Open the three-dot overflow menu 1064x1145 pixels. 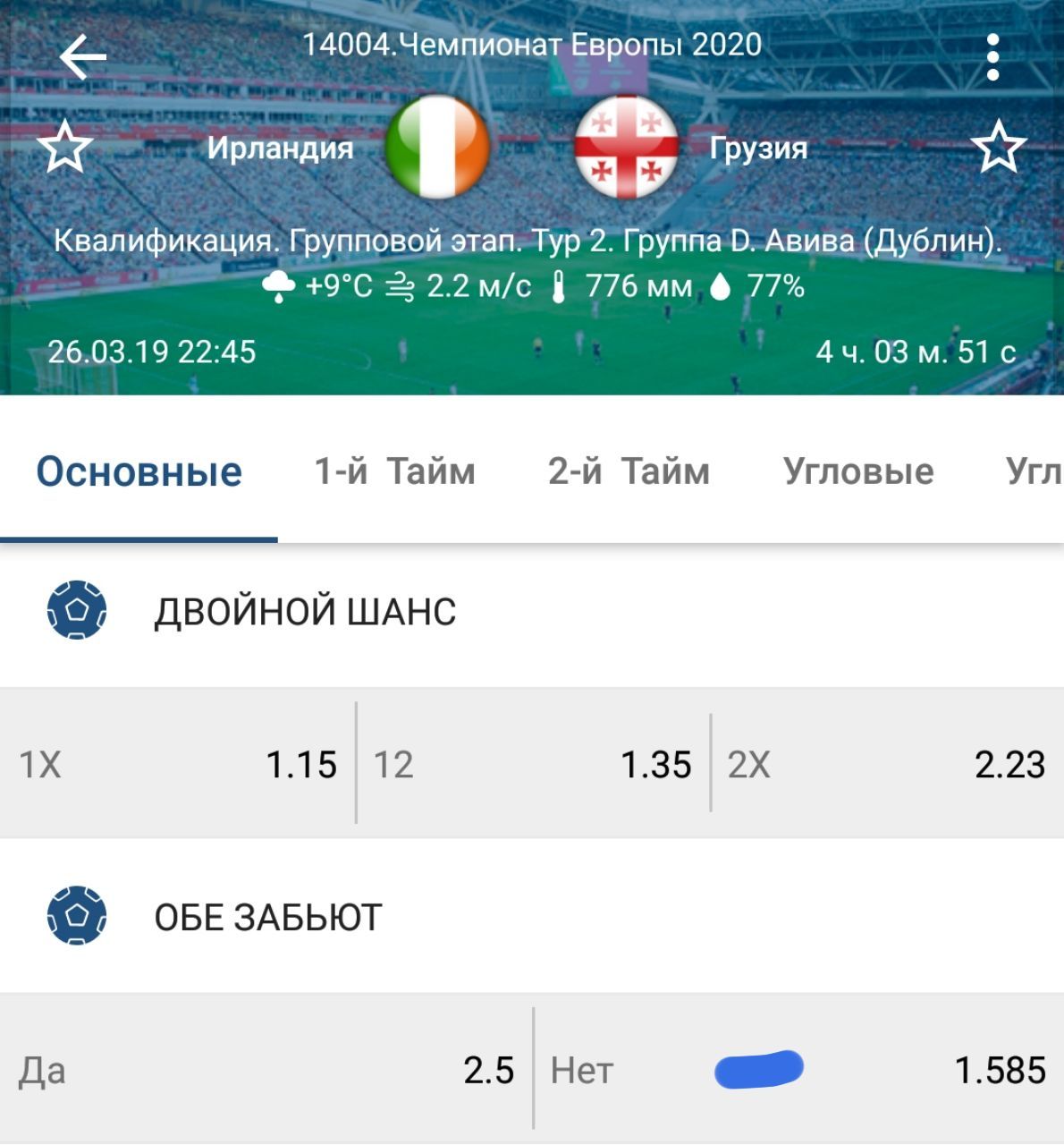(x=992, y=57)
